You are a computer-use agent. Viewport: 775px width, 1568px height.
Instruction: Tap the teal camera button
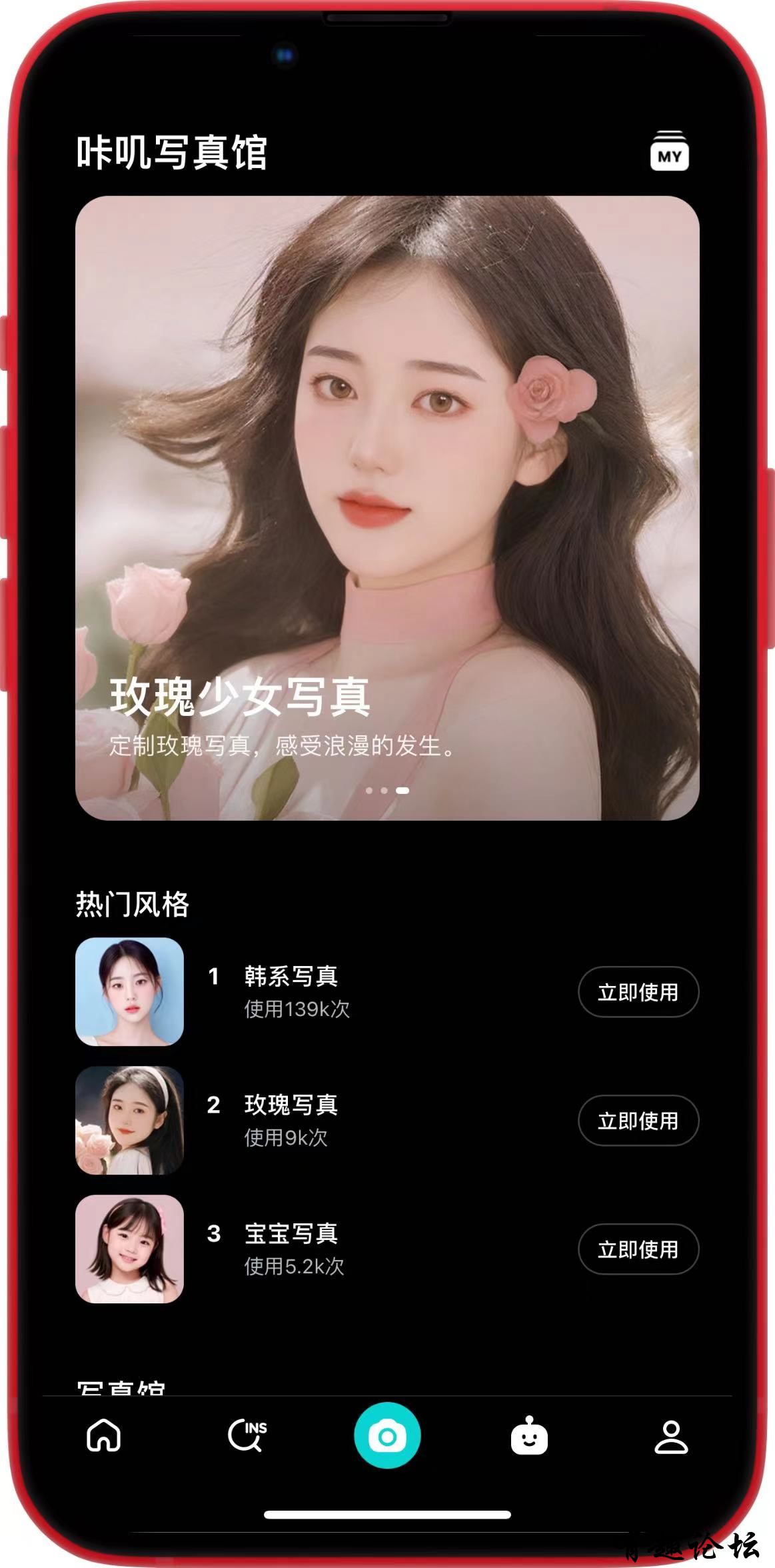click(x=387, y=1435)
